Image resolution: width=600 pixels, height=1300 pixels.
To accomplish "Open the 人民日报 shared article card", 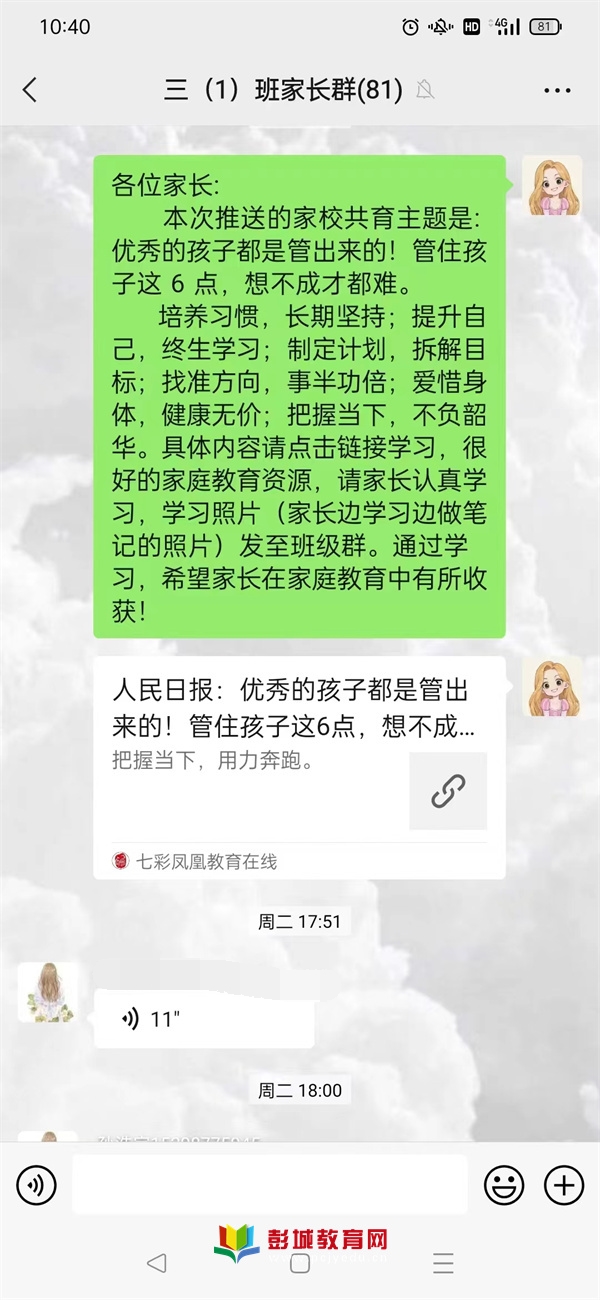I will click(x=298, y=765).
